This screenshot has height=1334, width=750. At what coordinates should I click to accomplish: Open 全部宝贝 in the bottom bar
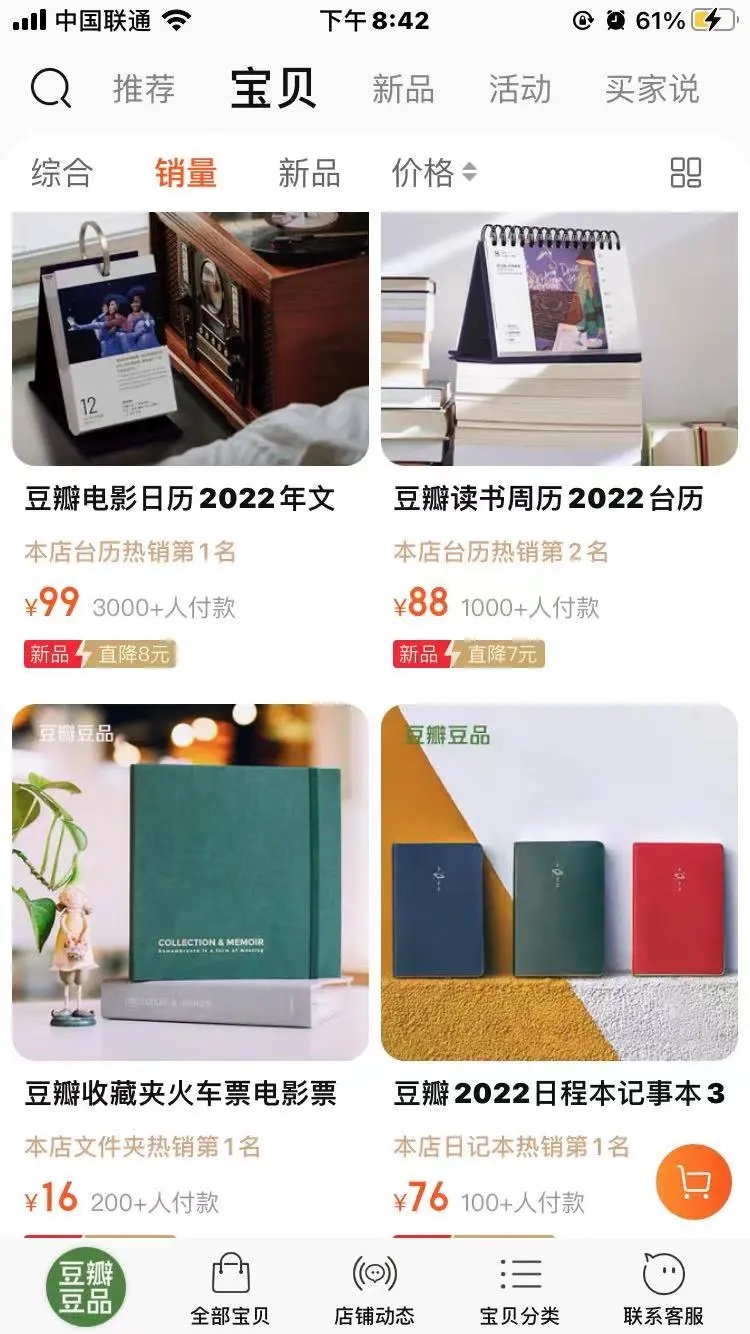point(231,1288)
